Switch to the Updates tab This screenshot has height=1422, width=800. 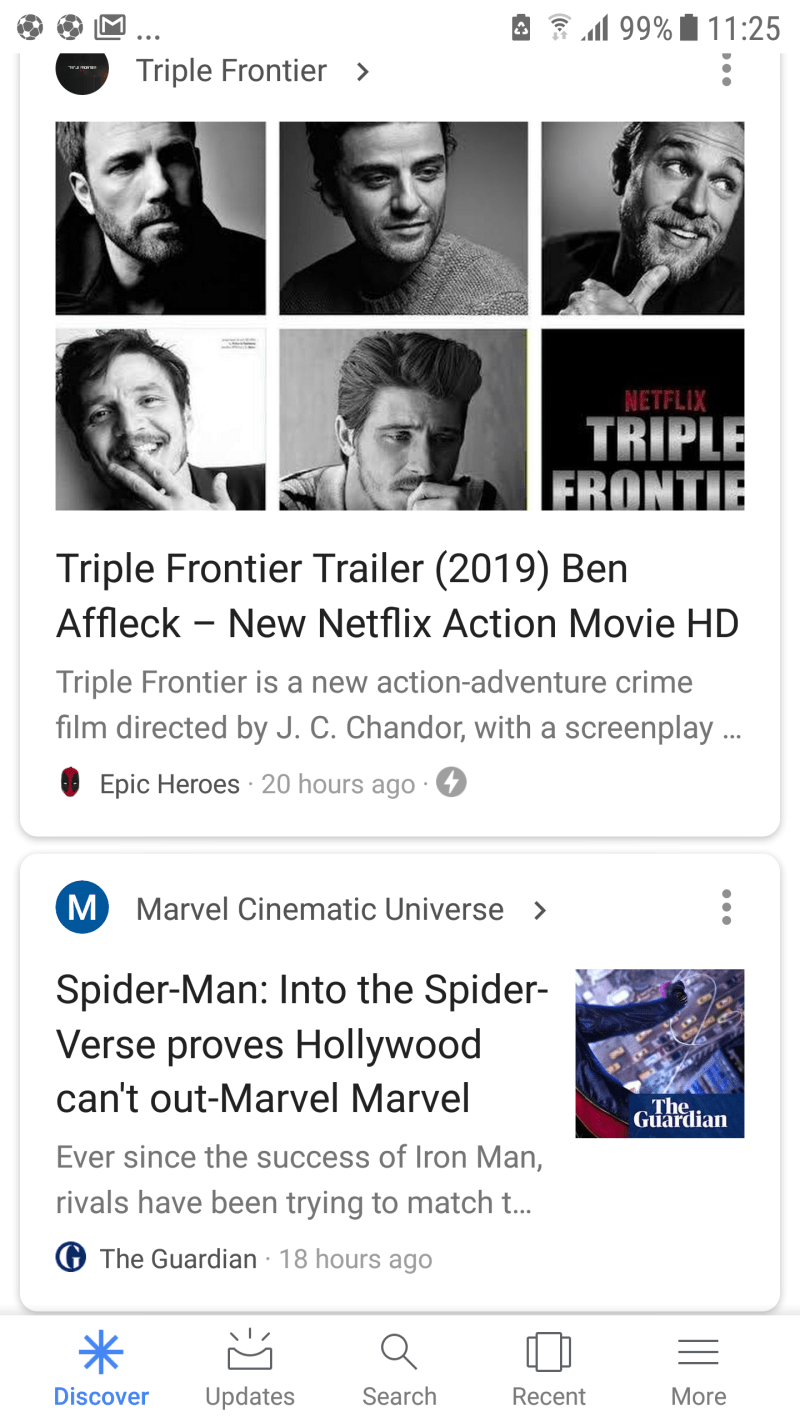250,1368
